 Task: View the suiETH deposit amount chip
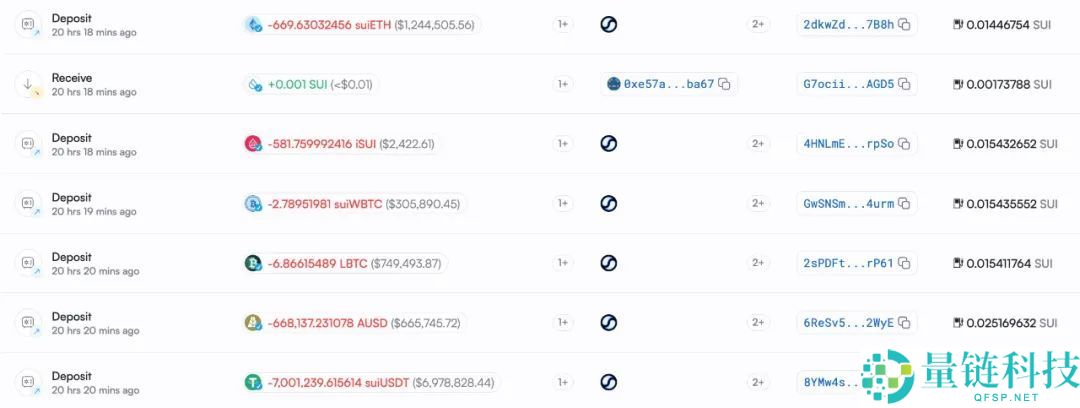361,24
